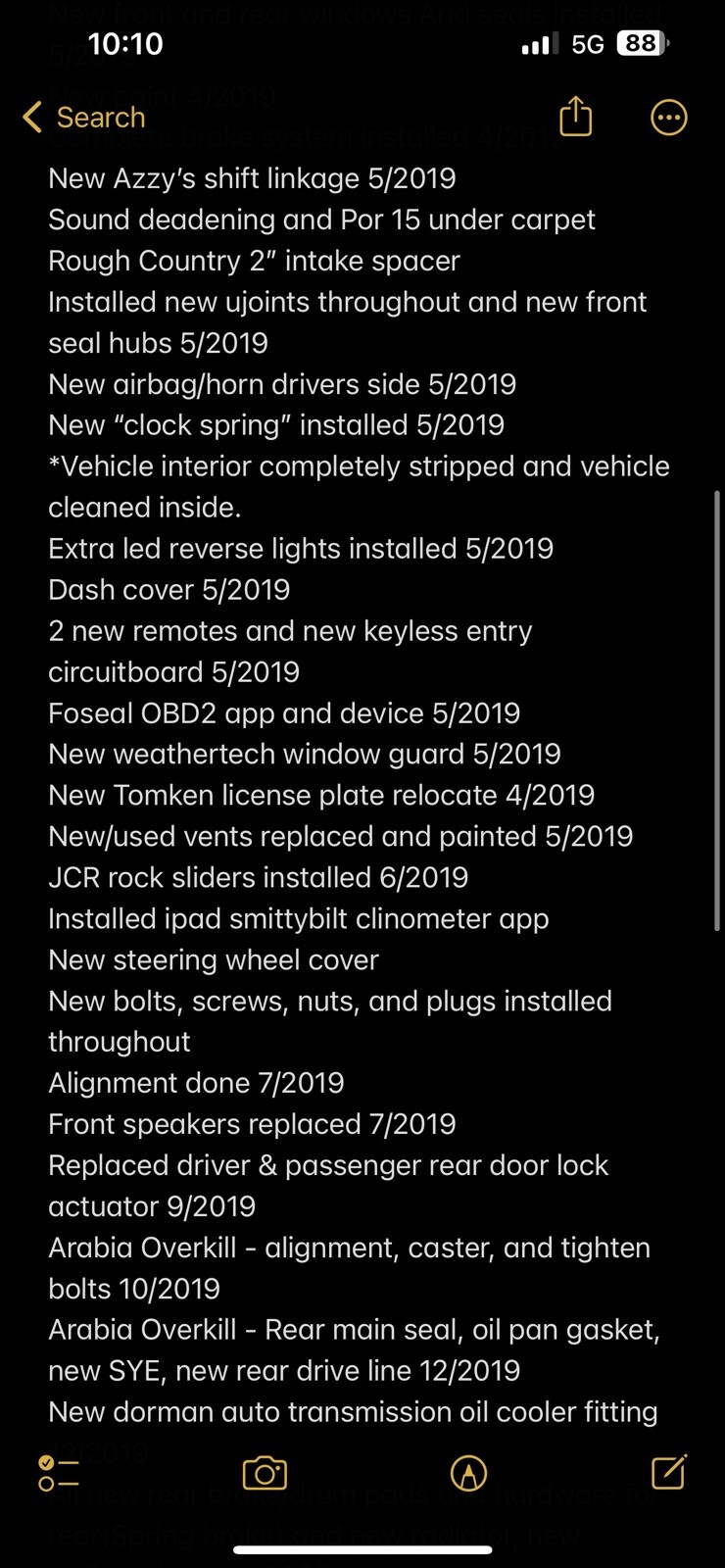Image resolution: width=725 pixels, height=1568 pixels.
Task: Go back to Search
Action: point(84,118)
